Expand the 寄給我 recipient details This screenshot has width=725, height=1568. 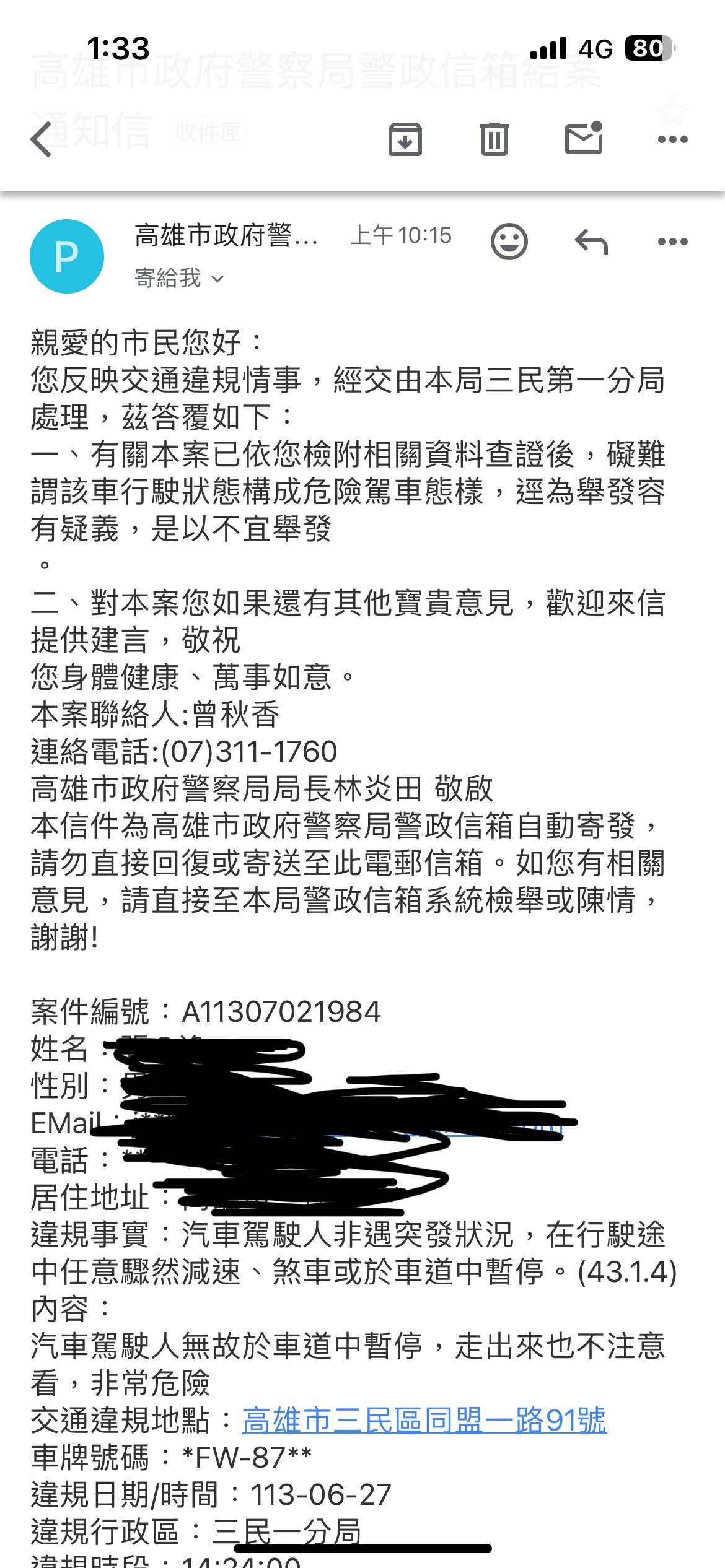coord(179,278)
